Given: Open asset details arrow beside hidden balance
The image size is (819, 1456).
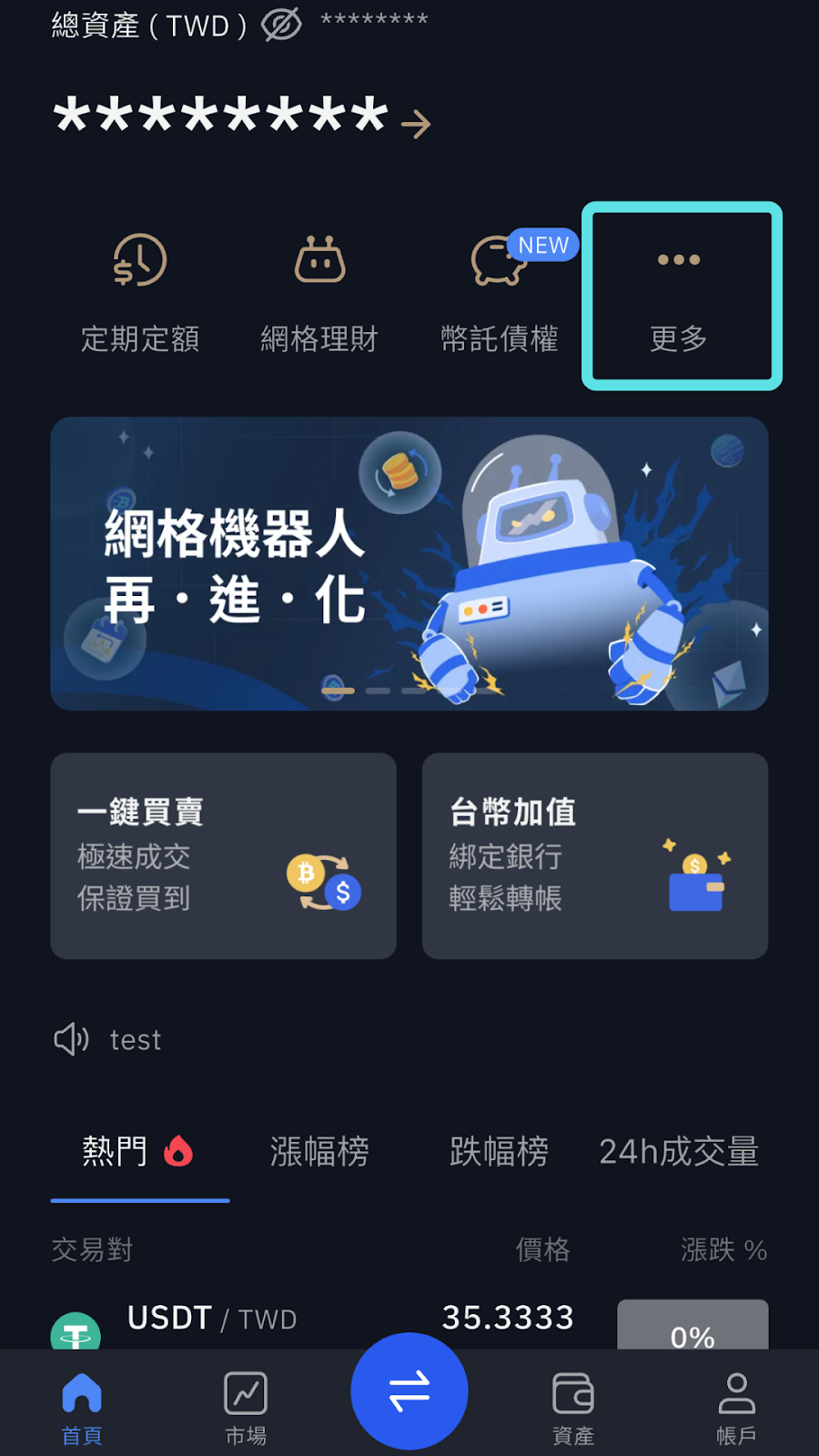Looking at the screenshot, I should coord(416,123).
